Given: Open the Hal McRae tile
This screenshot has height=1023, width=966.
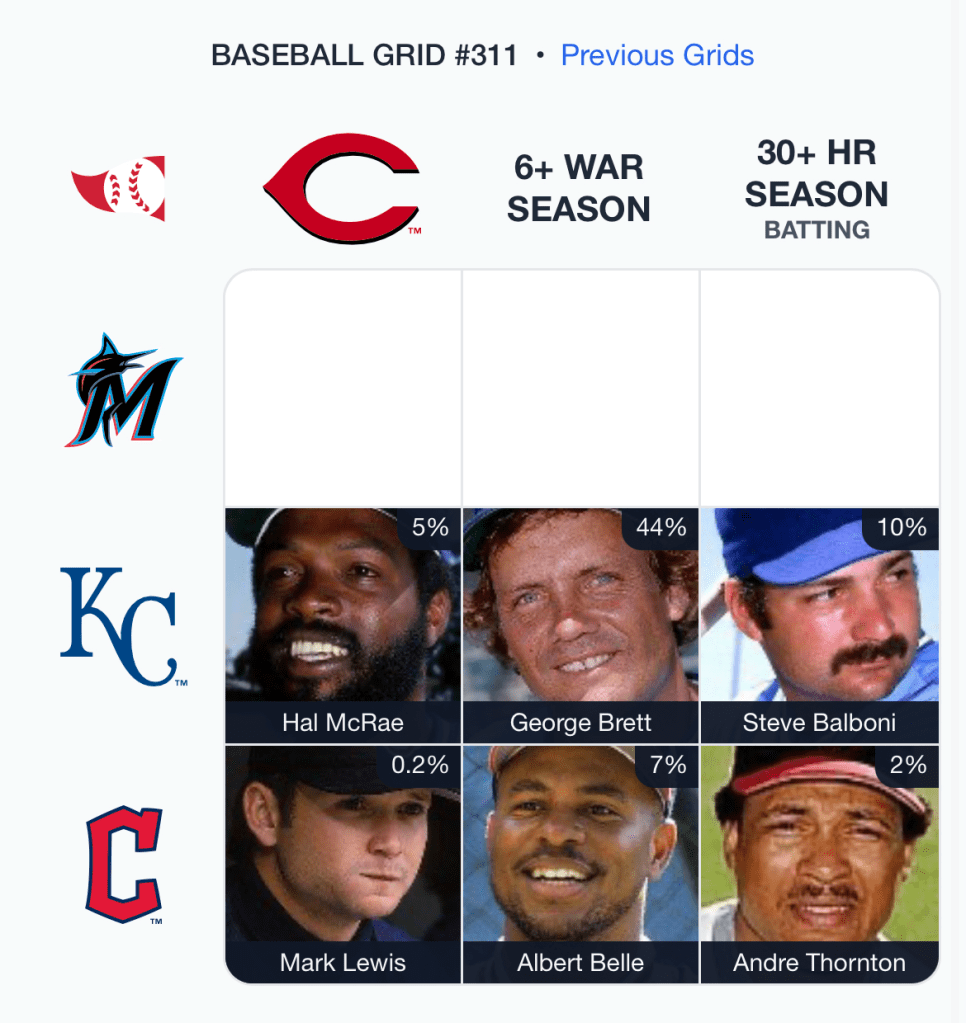Looking at the screenshot, I should point(343,625).
